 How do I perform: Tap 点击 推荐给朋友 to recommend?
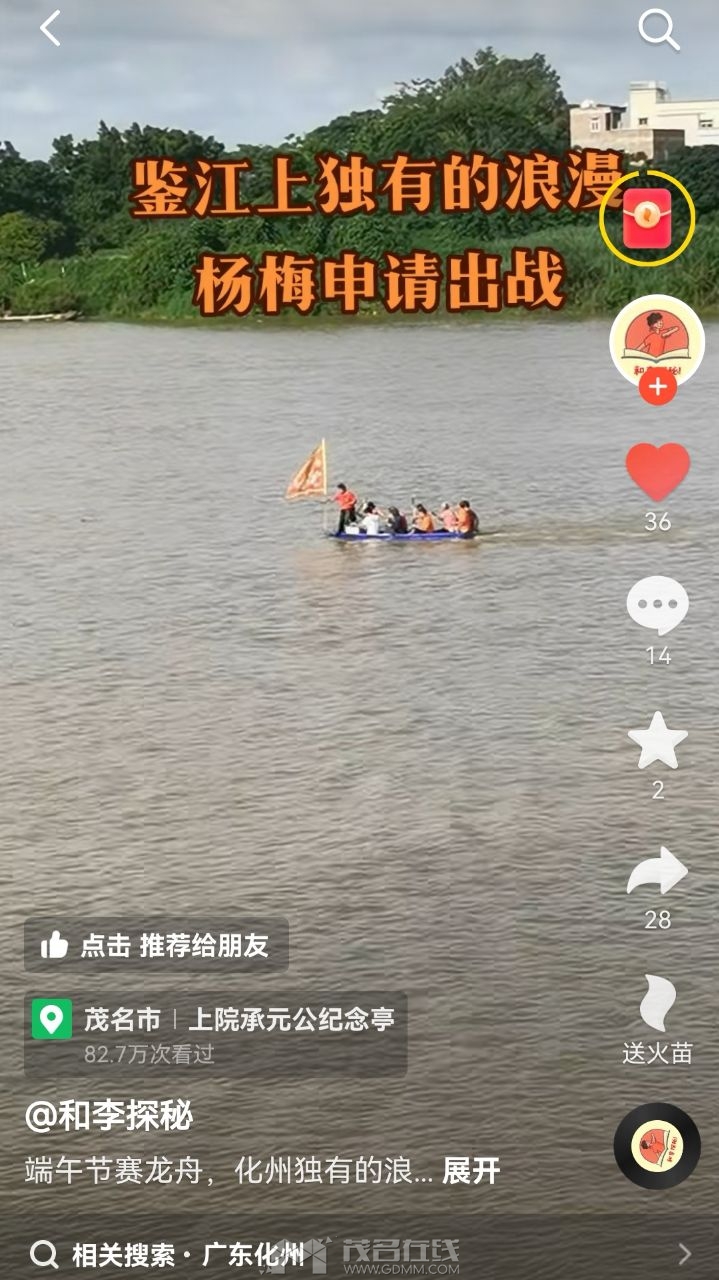pyautogui.click(x=156, y=945)
